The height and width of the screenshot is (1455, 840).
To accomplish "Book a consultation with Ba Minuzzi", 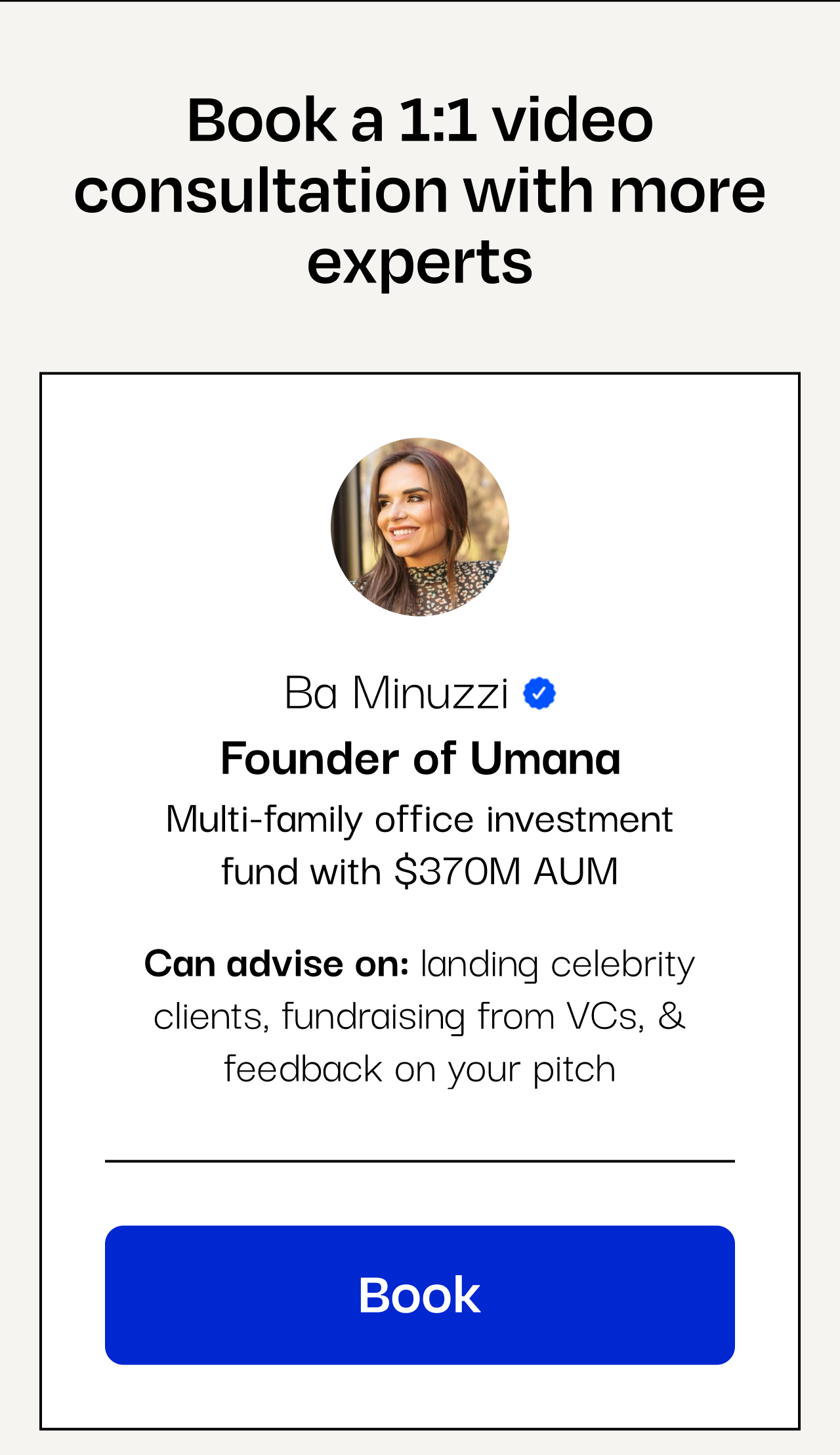I will (419, 1295).
